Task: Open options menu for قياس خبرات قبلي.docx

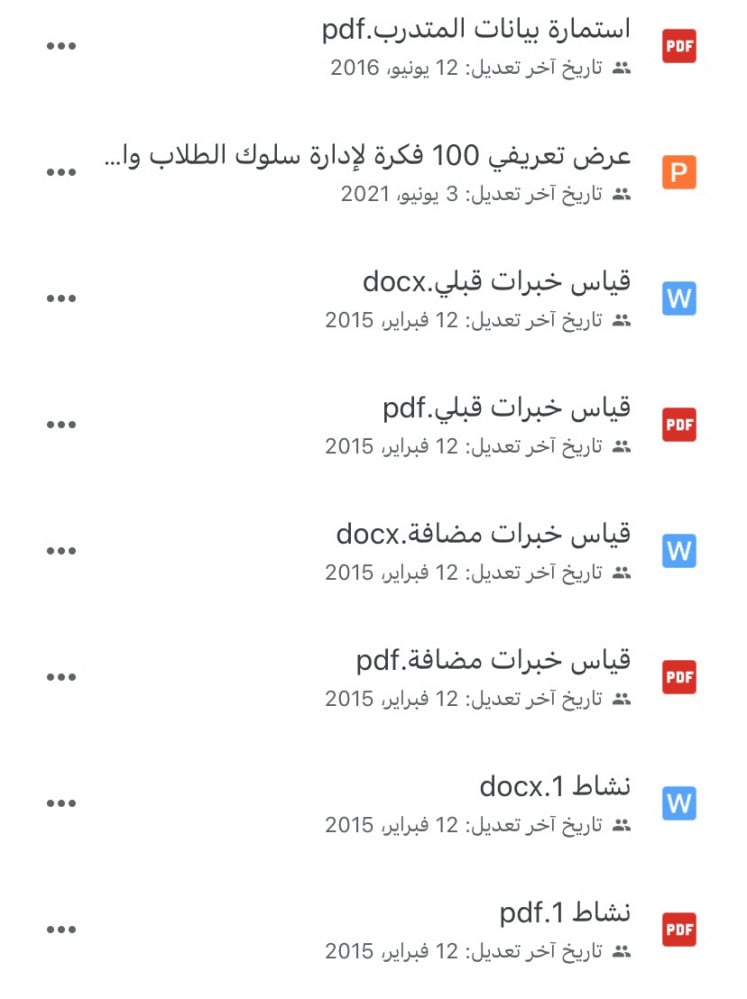Action: tap(61, 298)
